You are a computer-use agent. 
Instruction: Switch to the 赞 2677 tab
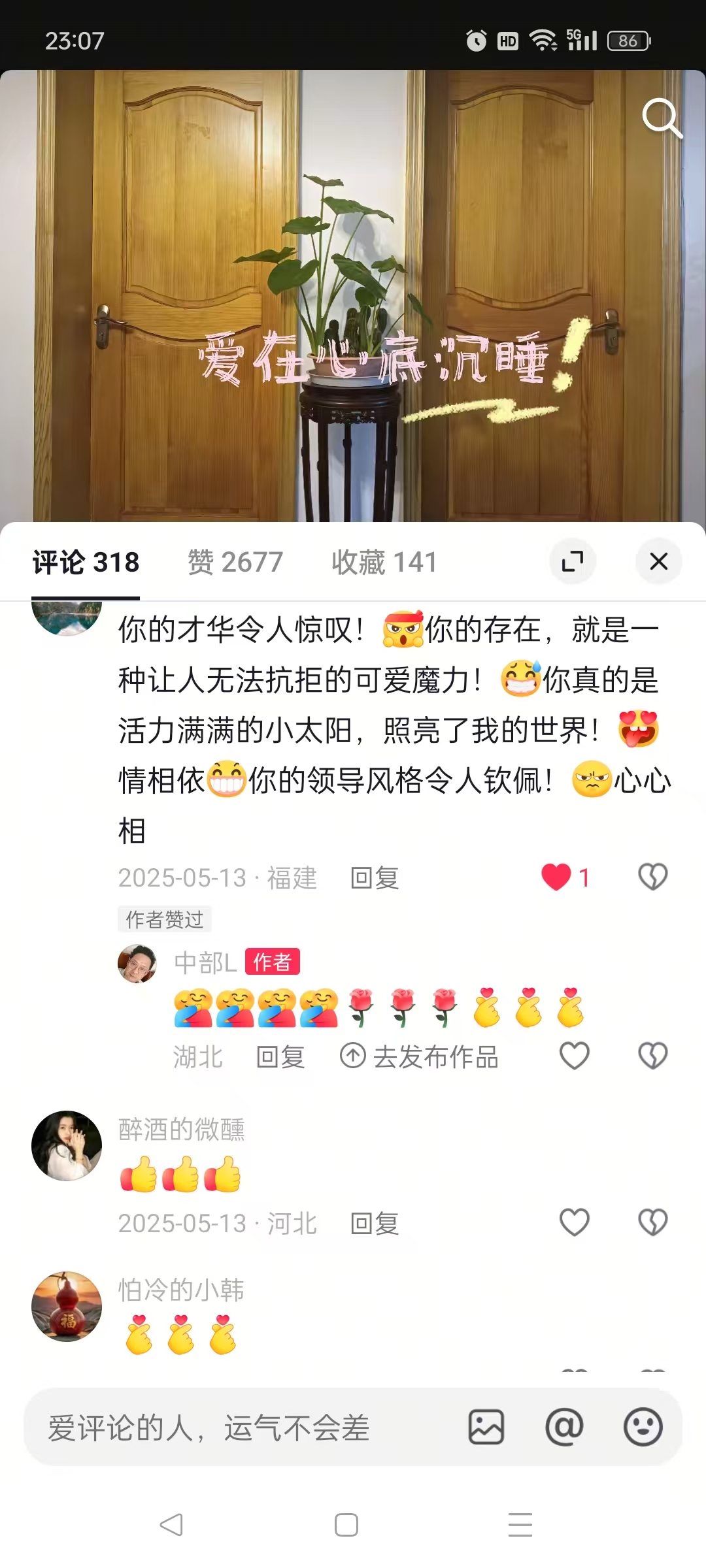pyautogui.click(x=235, y=562)
